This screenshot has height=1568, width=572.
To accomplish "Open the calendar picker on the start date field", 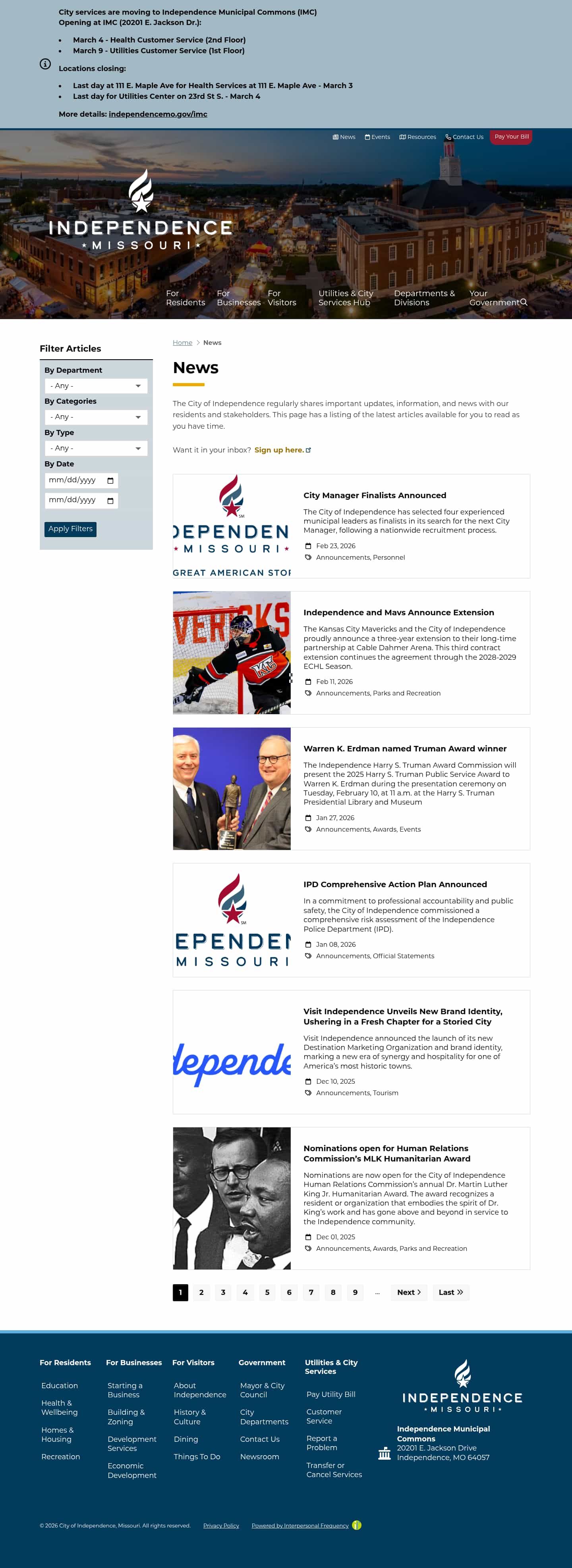I will [110, 480].
